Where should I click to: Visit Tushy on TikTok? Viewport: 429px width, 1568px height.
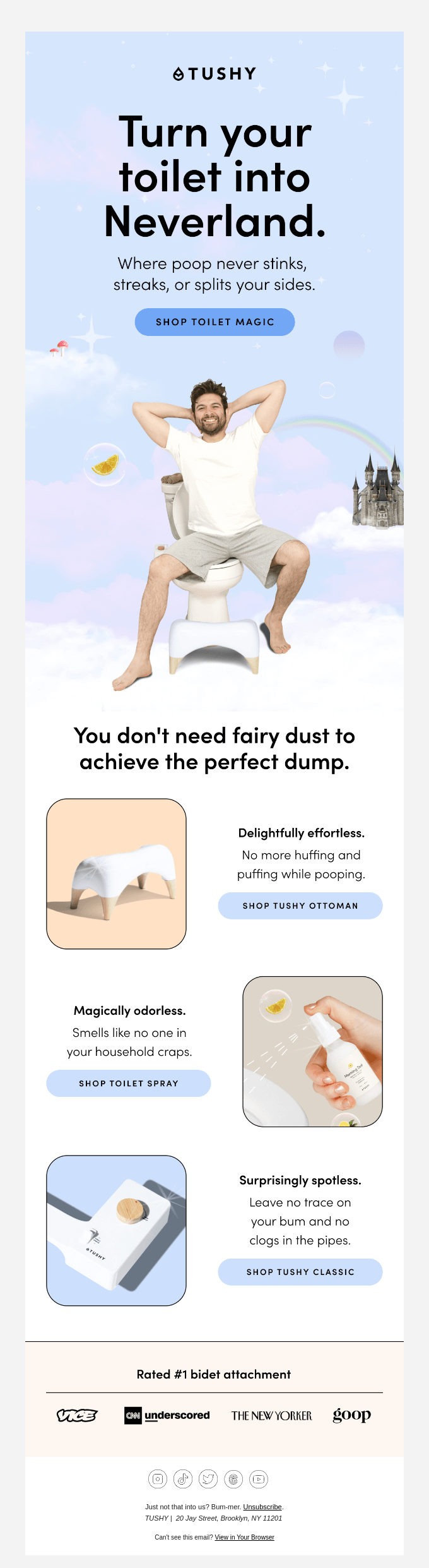pos(183,1479)
